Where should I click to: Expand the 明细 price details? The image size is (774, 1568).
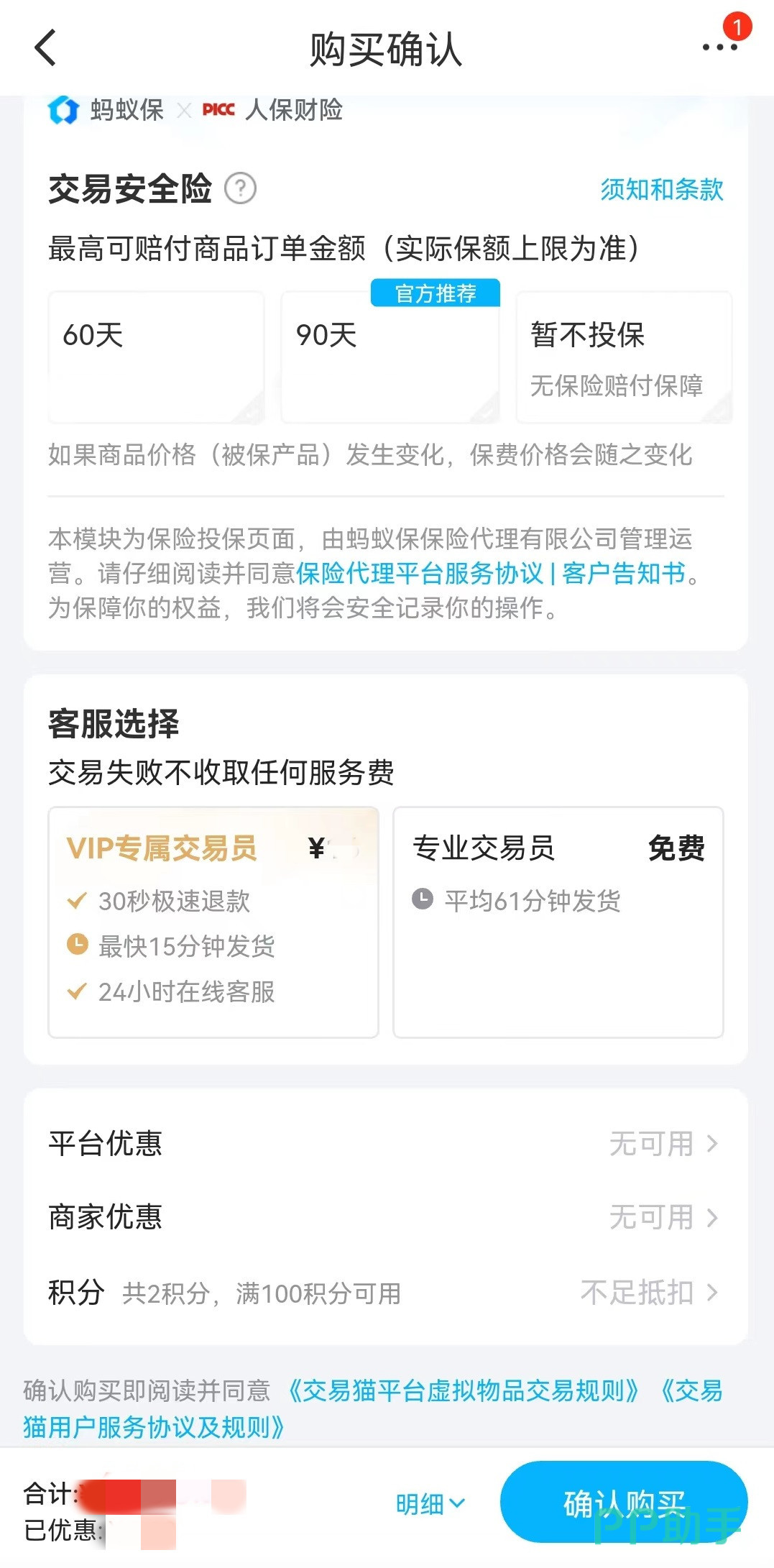coord(430,1504)
